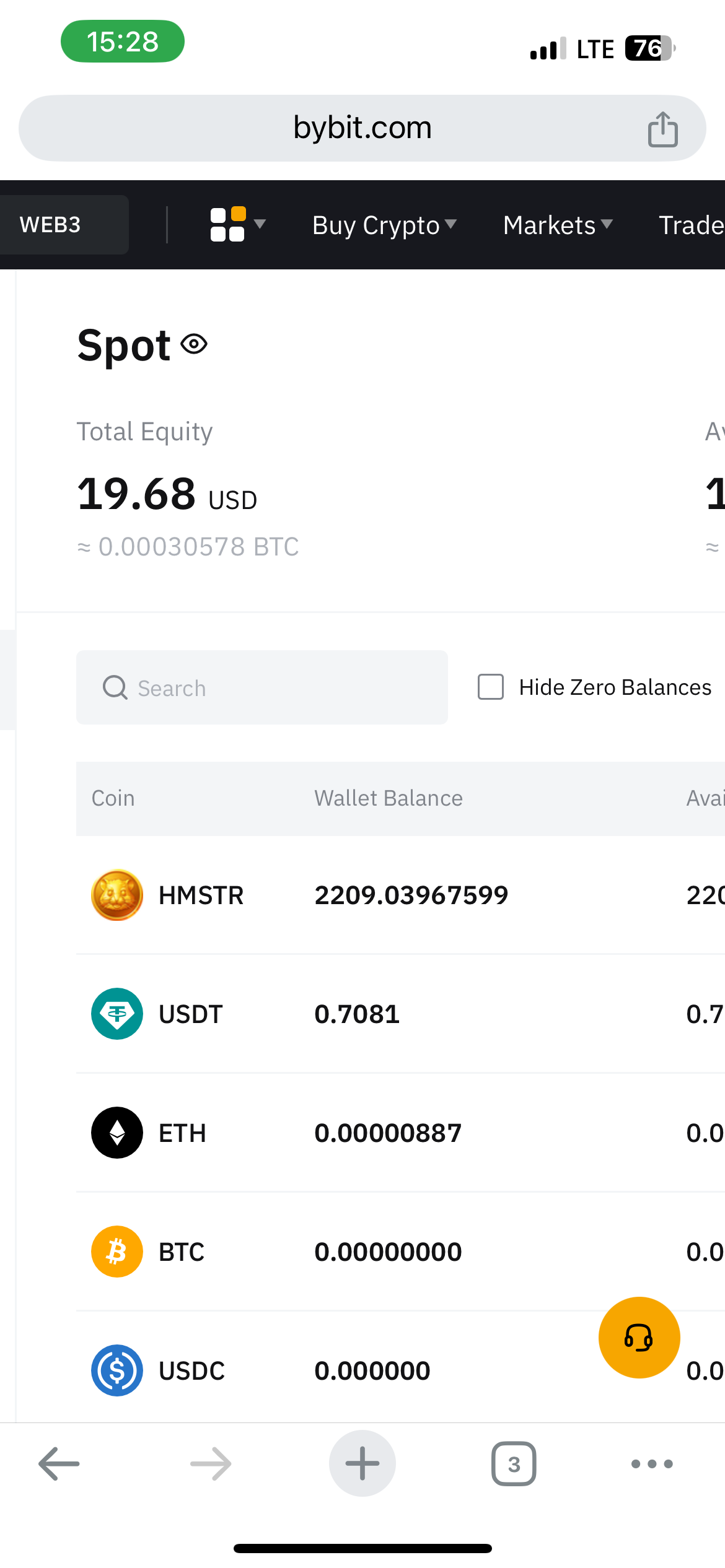Open a new browser tab
This screenshot has height=1568, width=725.
tap(362, 1463)
